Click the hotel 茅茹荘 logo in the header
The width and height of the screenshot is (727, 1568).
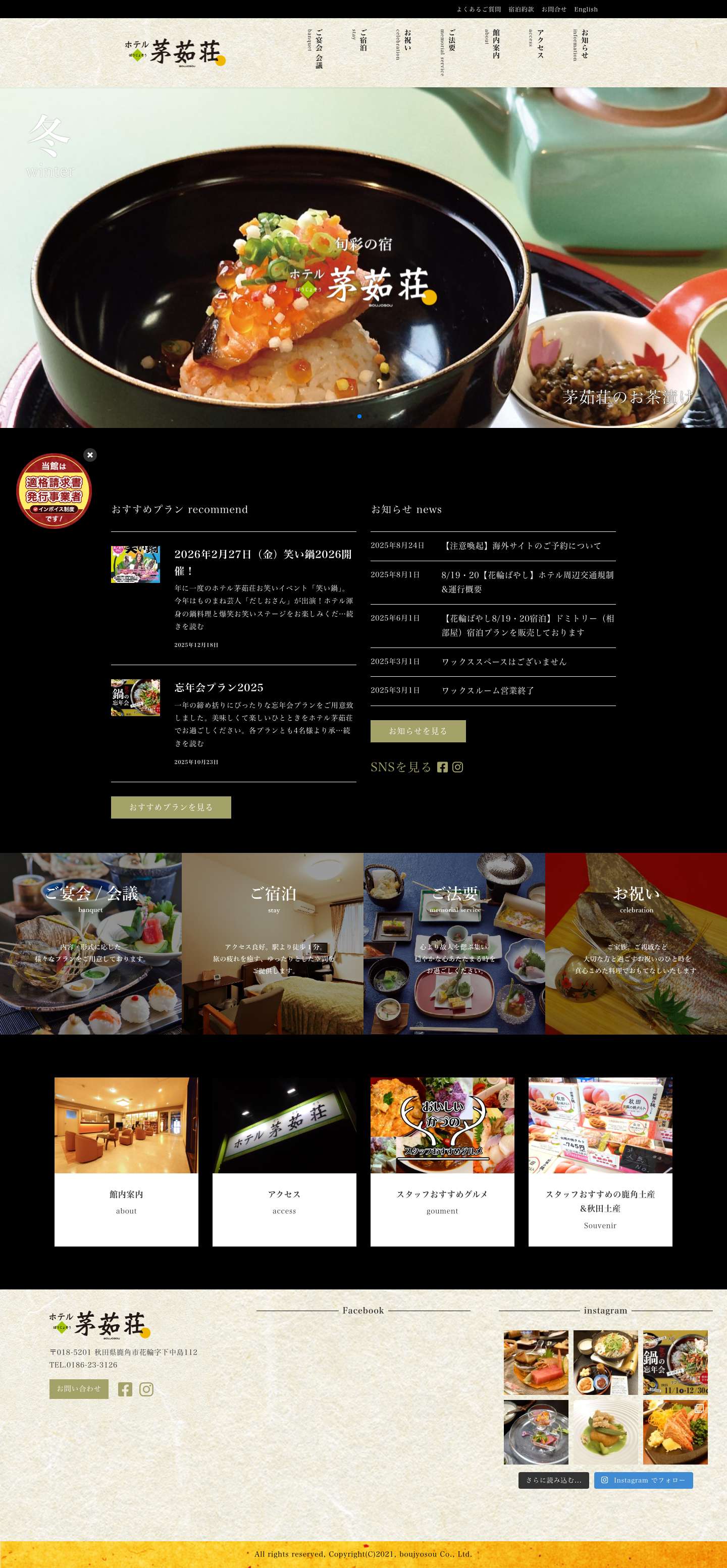(x=174, y=52)
